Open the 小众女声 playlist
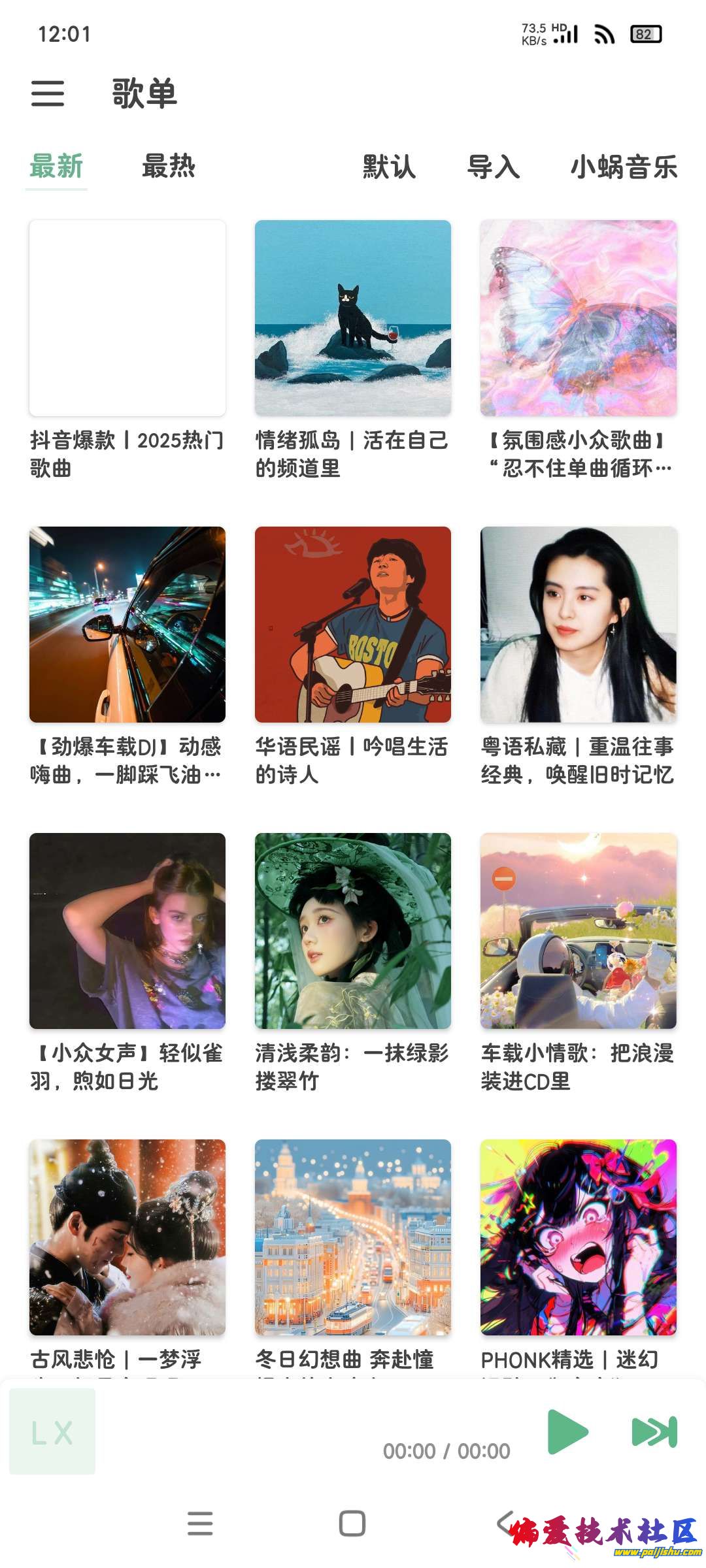706x1568 pixels. [x=127, y=931]
